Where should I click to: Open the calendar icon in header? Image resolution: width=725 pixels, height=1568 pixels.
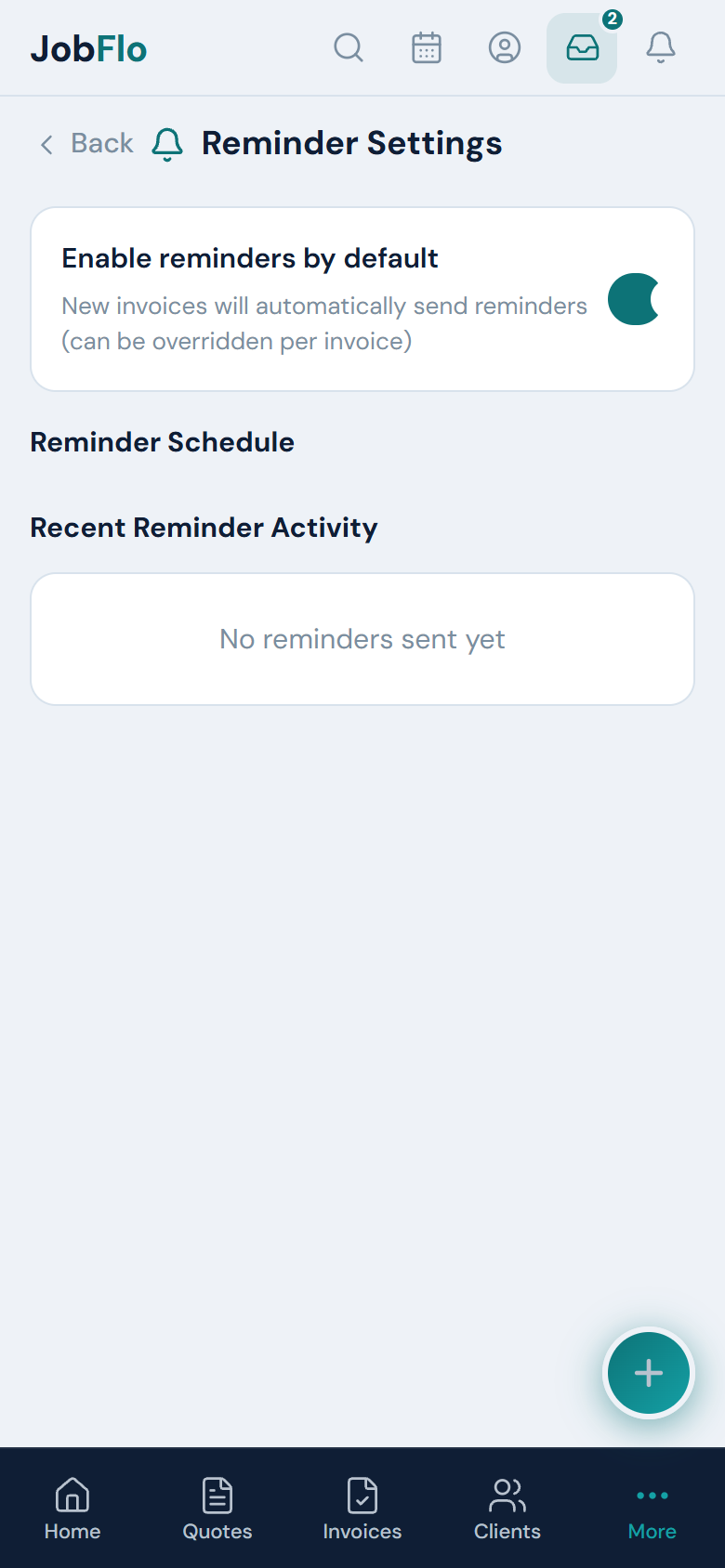427,47
